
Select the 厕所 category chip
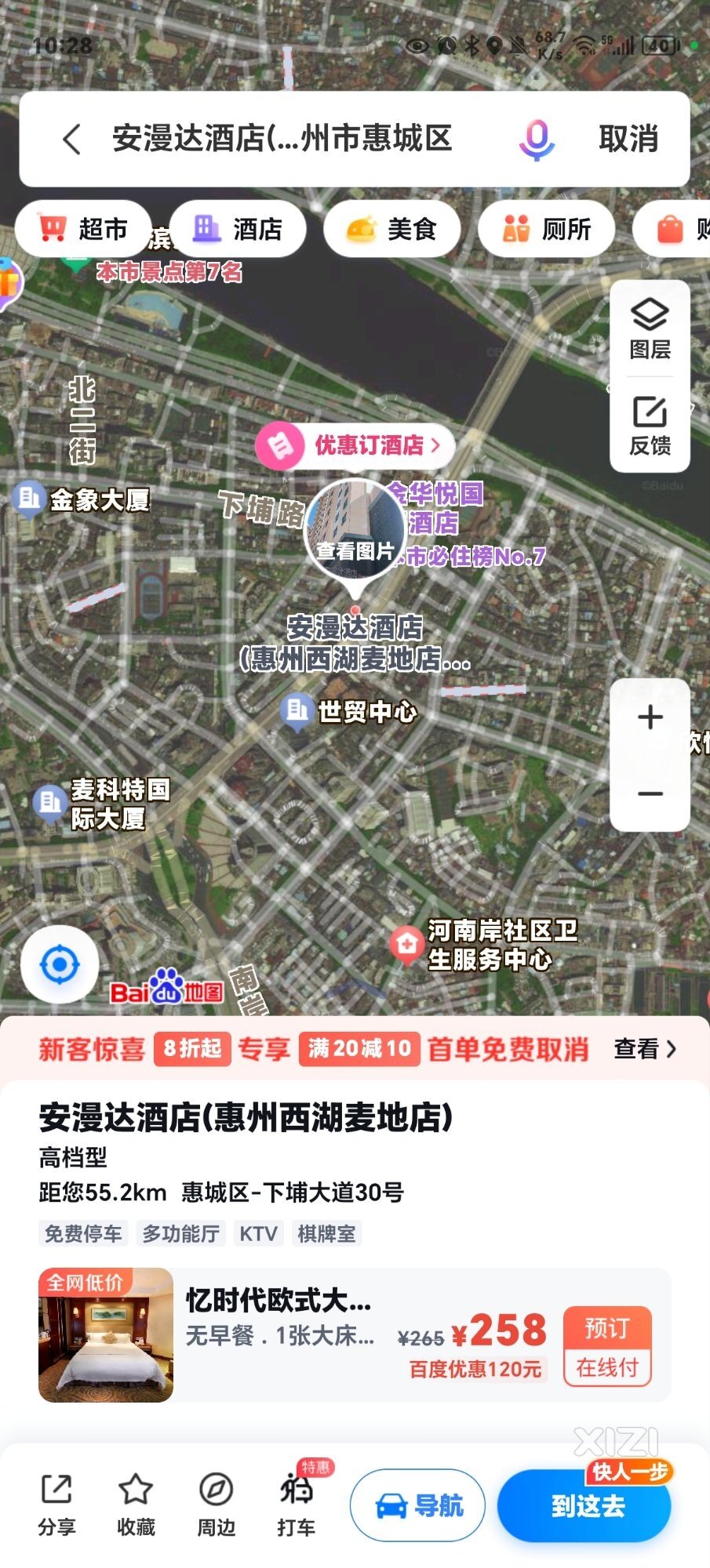pos(546,229)
